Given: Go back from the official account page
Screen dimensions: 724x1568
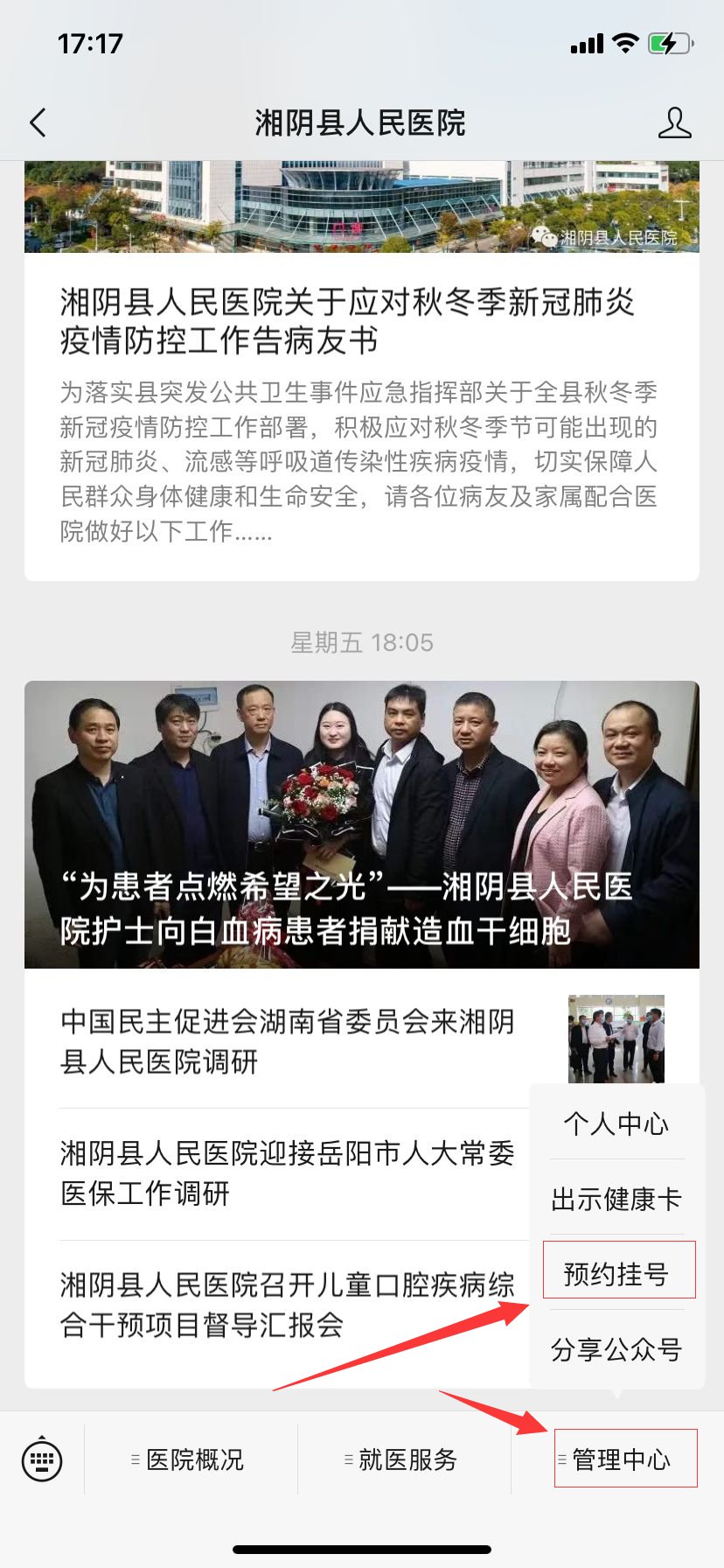Looking at the screenshot, I should (x=38, y=123).
